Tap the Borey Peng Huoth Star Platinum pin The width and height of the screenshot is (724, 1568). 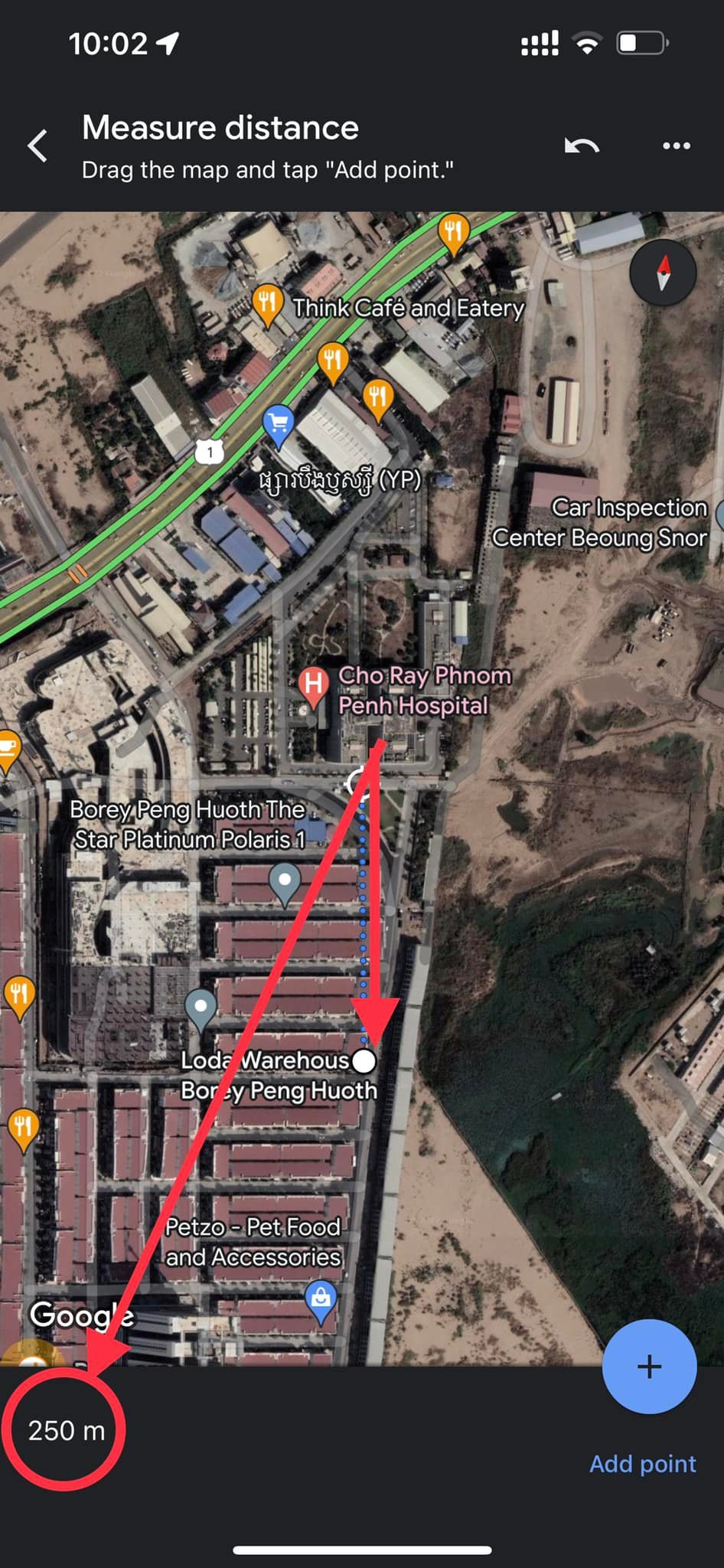tap(285, 884)
